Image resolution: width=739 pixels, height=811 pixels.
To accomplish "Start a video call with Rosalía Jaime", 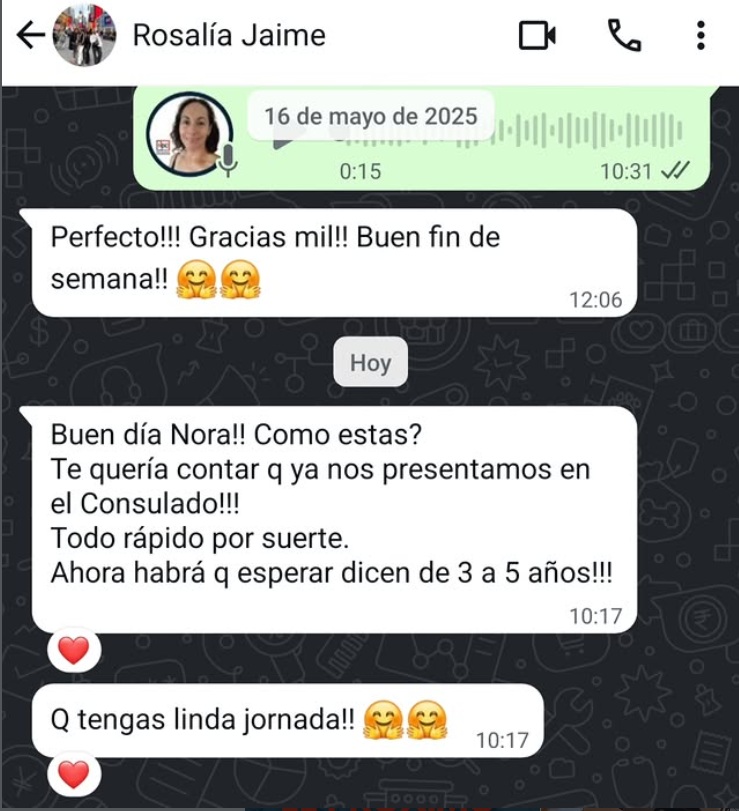I will [x=538, y=35].
